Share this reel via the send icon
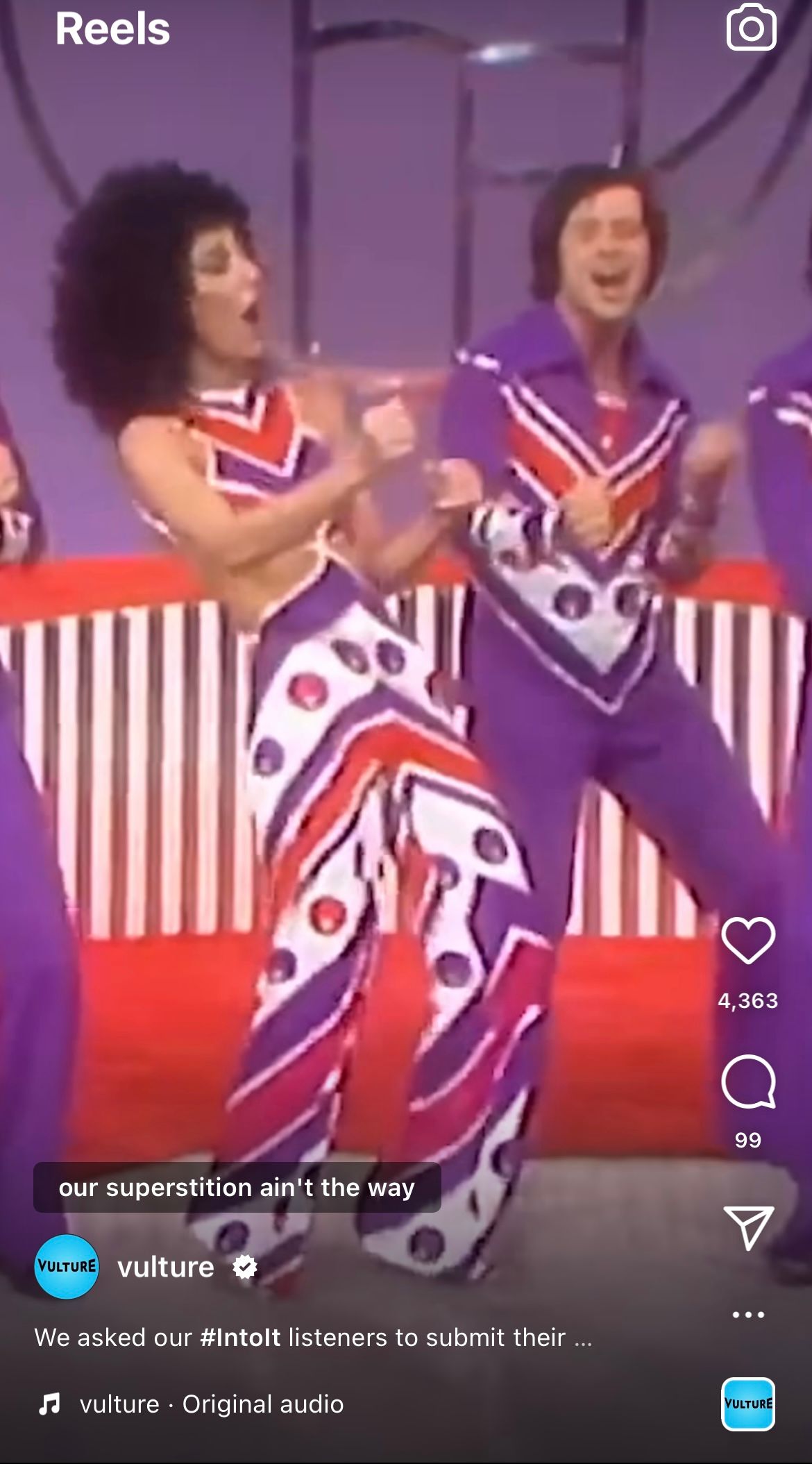The height and width of the screenshot is (1464, 812). (x=748, y=1227)
